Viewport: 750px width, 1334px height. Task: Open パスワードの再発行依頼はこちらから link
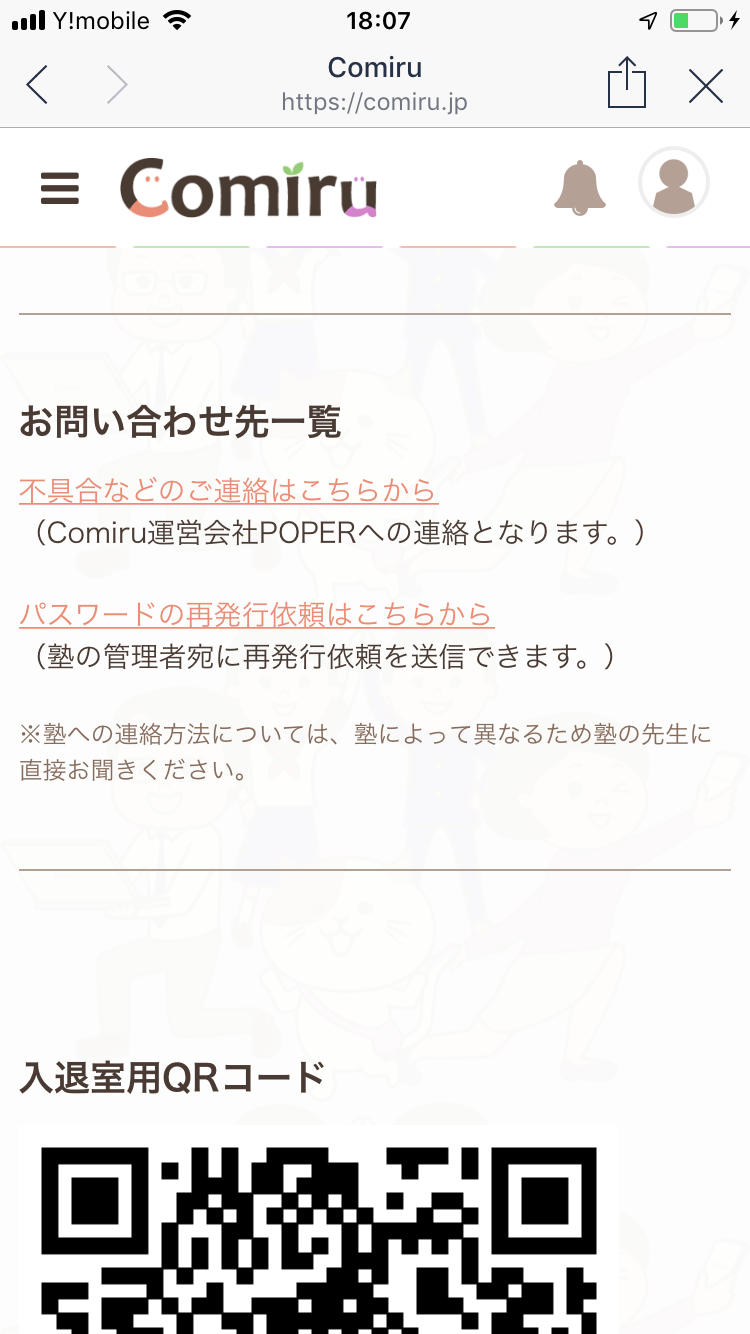coord(257,614)
